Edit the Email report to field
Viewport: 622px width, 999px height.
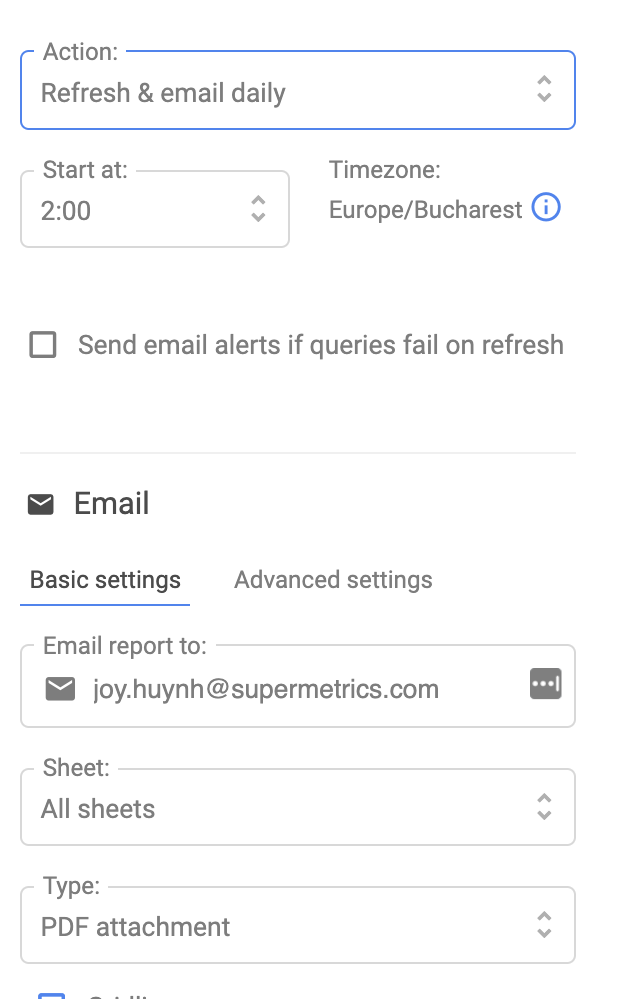[298, 686]
